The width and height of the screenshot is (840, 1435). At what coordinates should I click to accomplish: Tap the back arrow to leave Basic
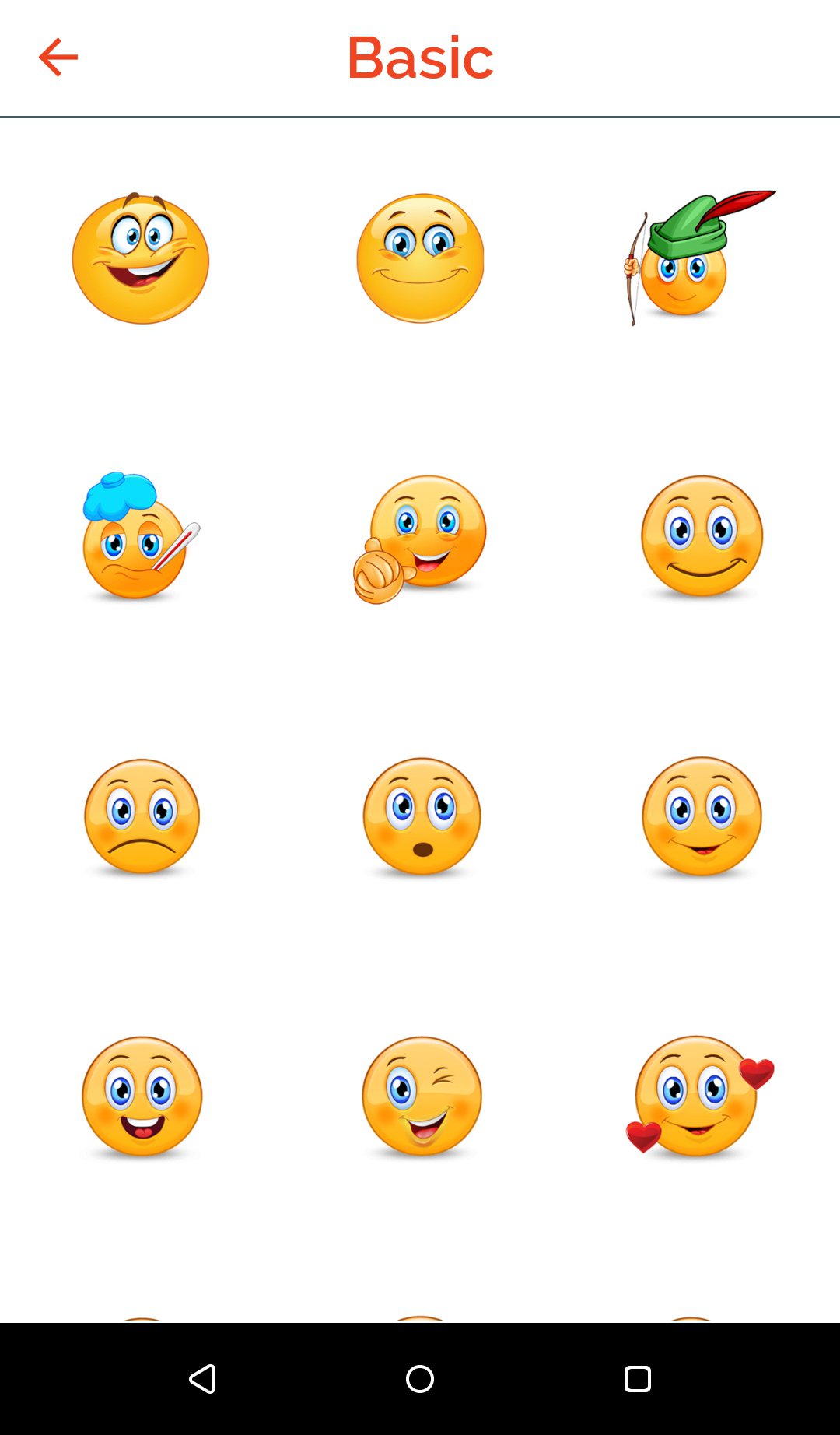pyautogui.click(x=58, y=57)
